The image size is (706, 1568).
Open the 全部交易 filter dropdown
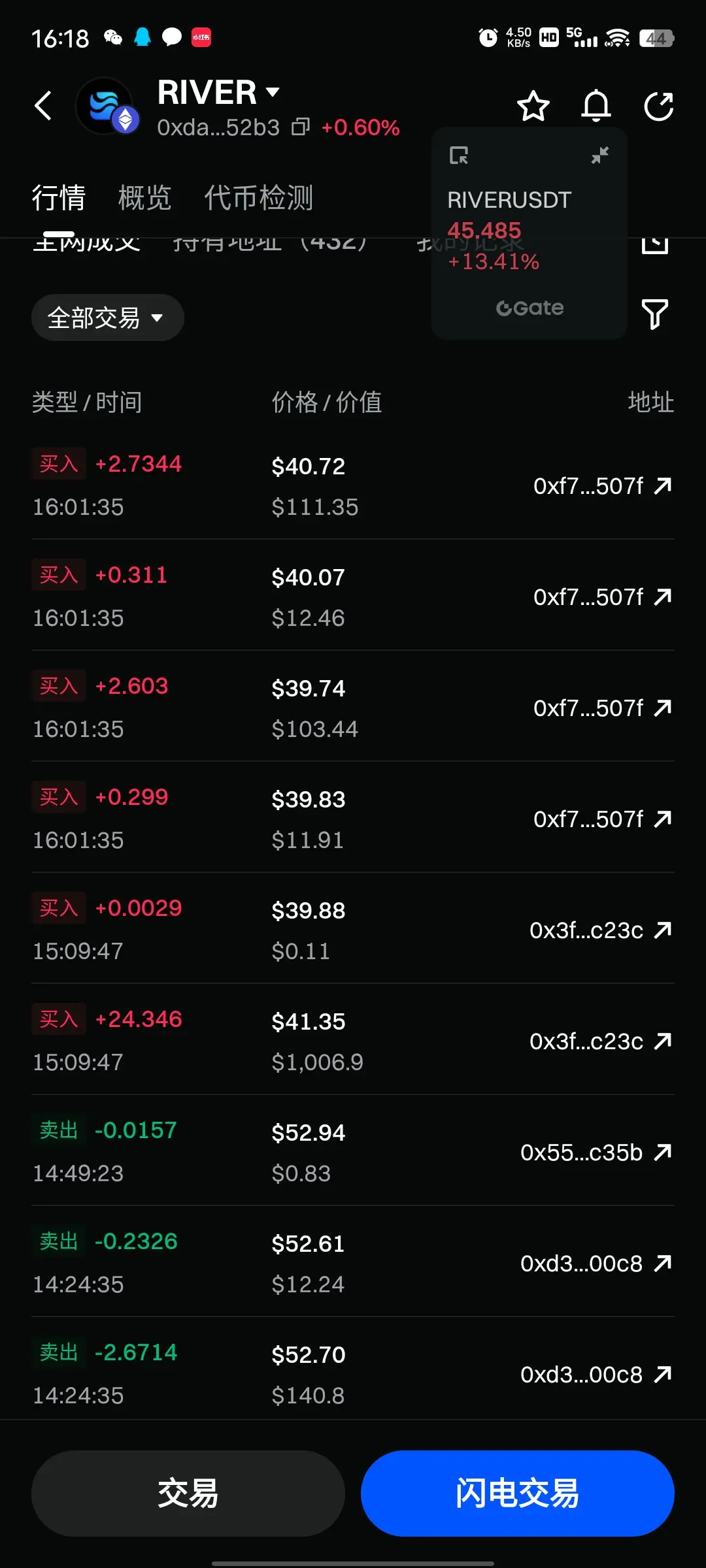(107, 318)
